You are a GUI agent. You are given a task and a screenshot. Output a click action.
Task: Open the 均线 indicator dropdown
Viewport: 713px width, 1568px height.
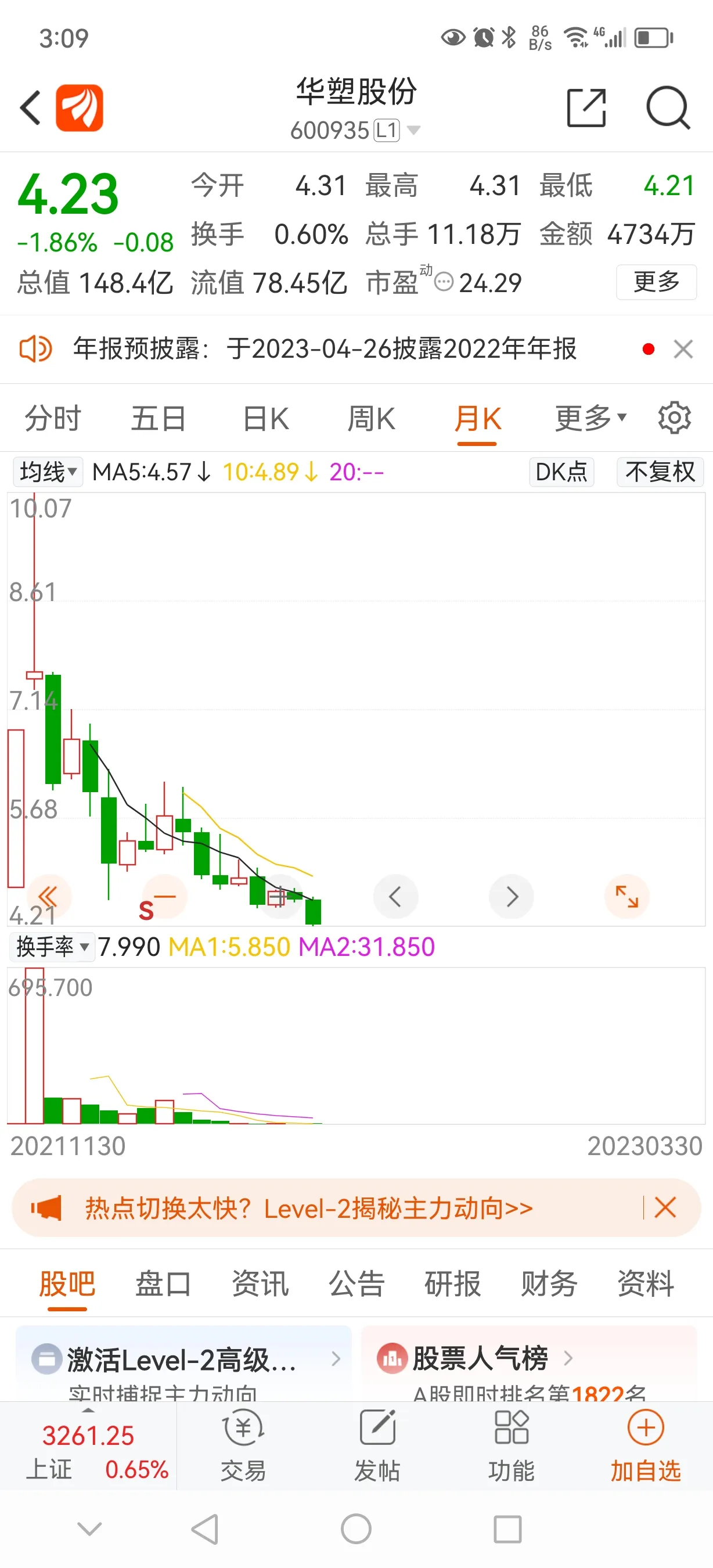point(48,472)
